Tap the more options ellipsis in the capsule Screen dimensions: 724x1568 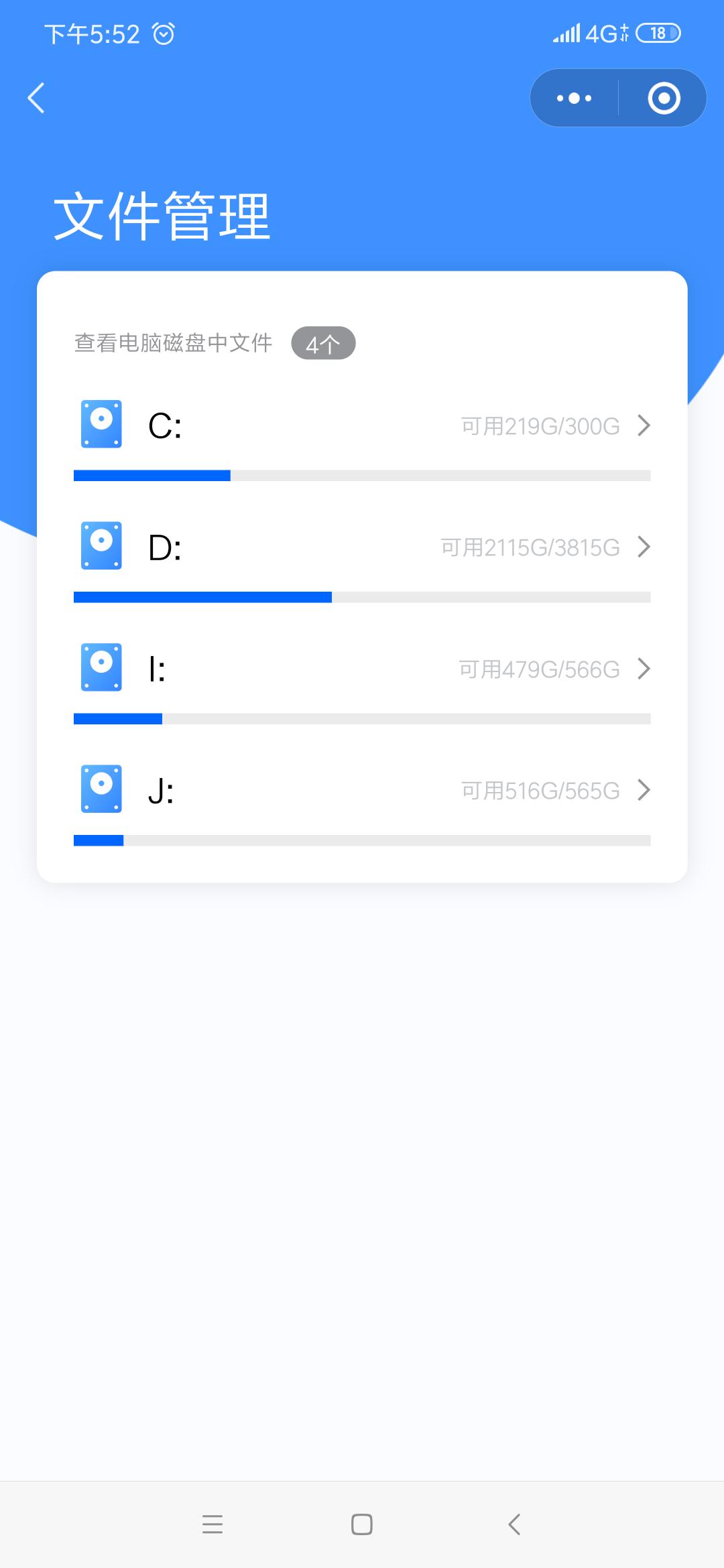(x=573, y=98)
